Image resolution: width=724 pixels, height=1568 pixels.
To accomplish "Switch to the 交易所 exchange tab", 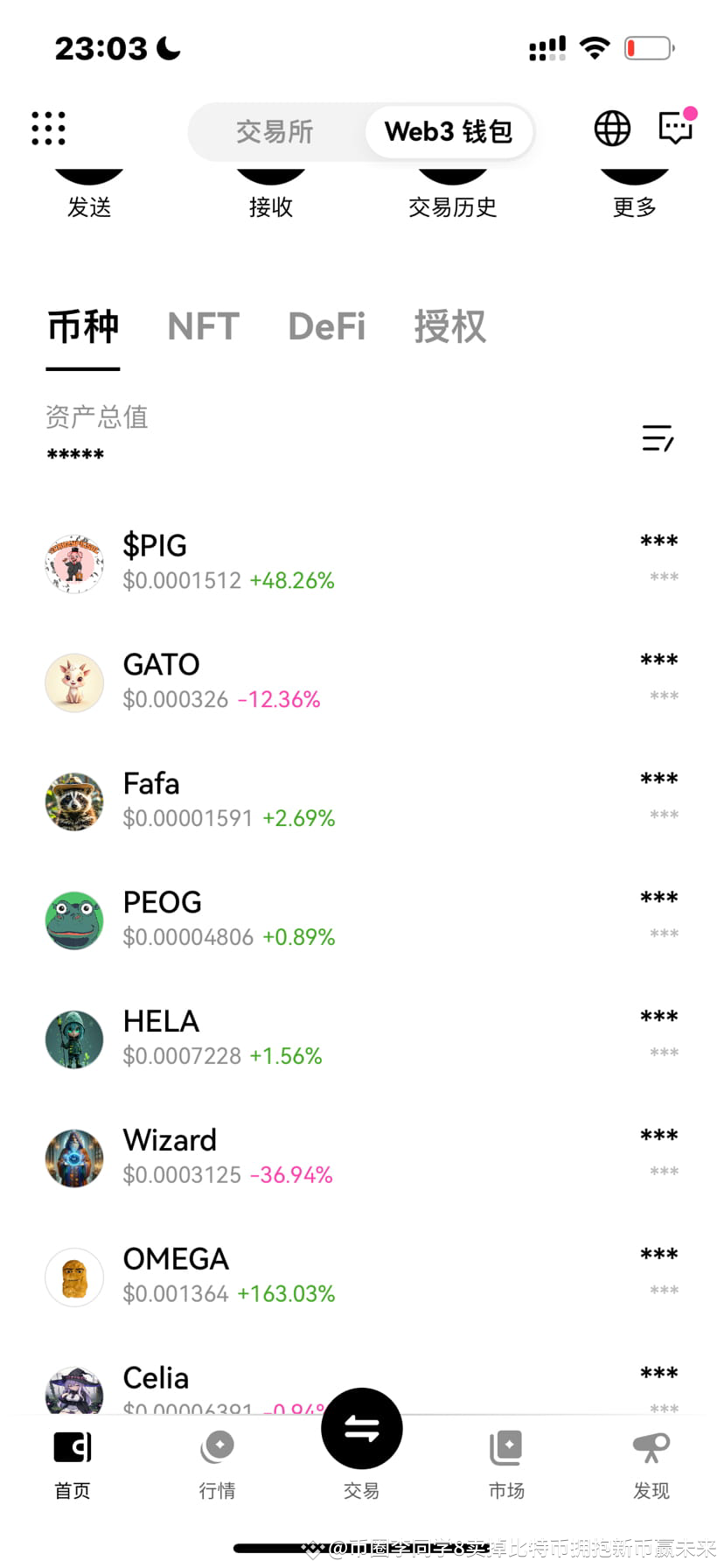I will pyautogui.click(x=275, y=131).
